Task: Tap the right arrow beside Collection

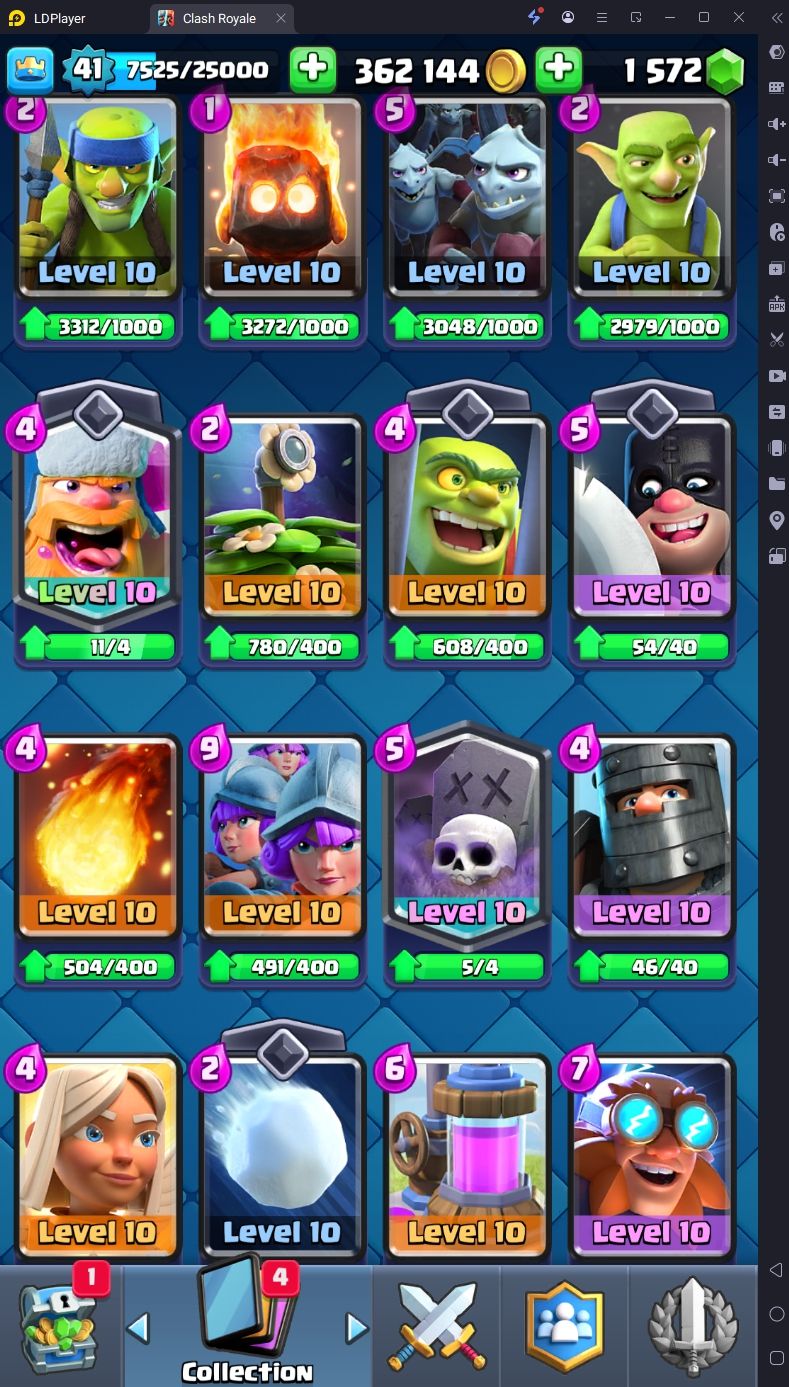Action: (x=356, y=1328)
